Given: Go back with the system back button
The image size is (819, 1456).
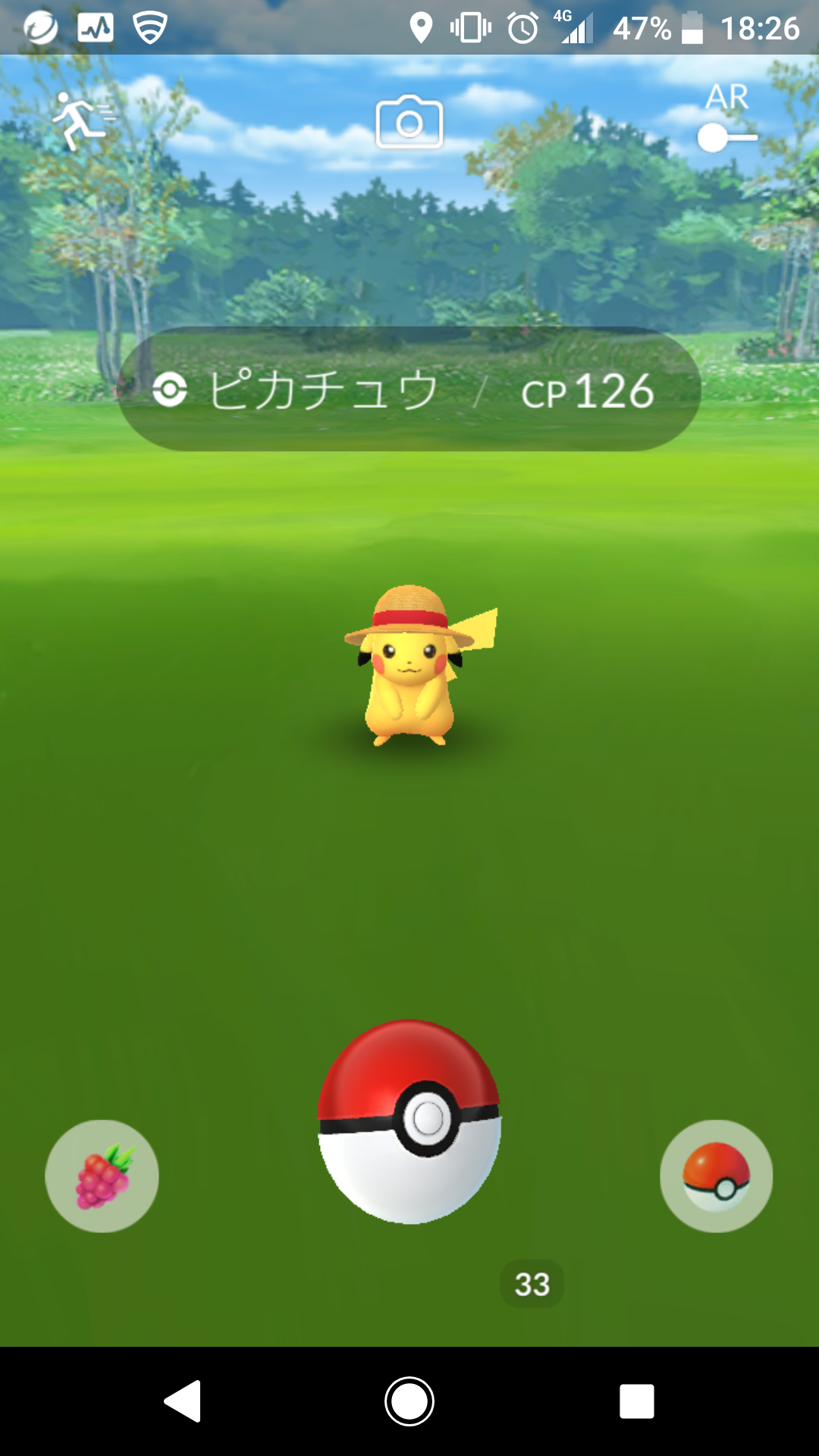Looking at the screenshot, I should pyautogui.click(x=183, y=1401).
